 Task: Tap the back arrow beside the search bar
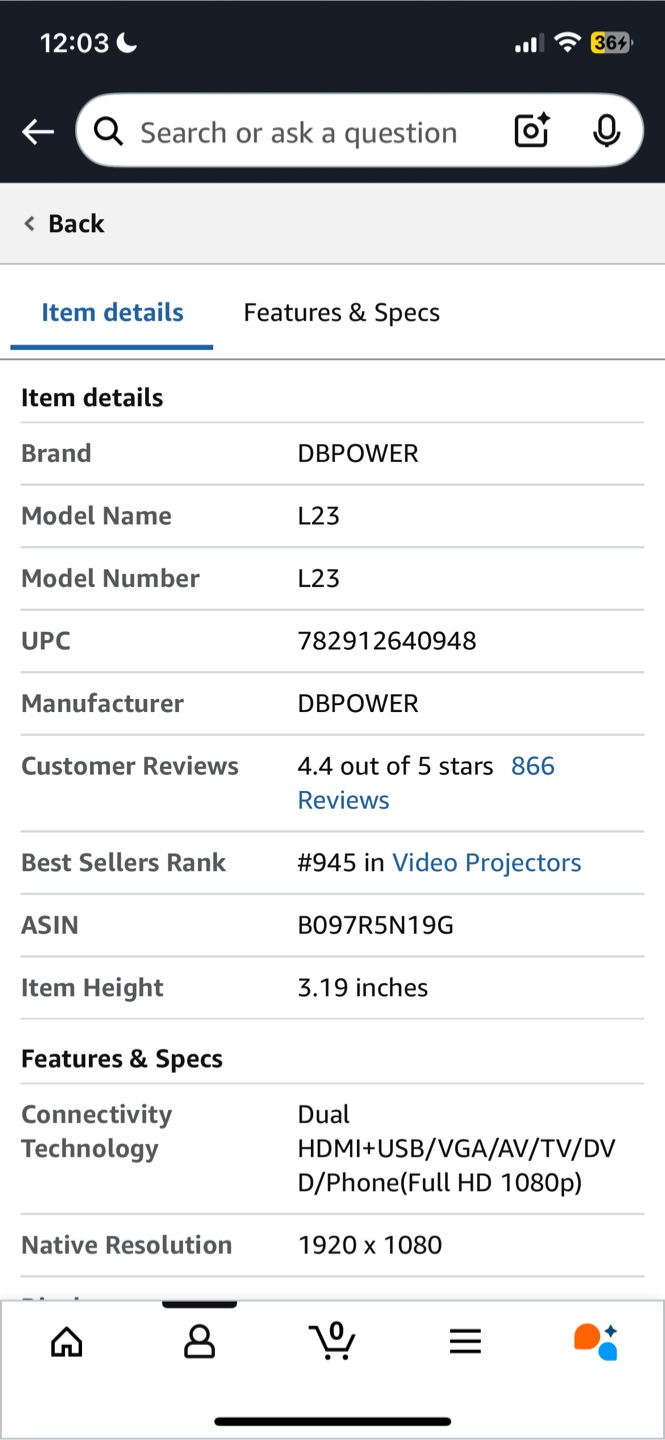(x=38, y=131)
